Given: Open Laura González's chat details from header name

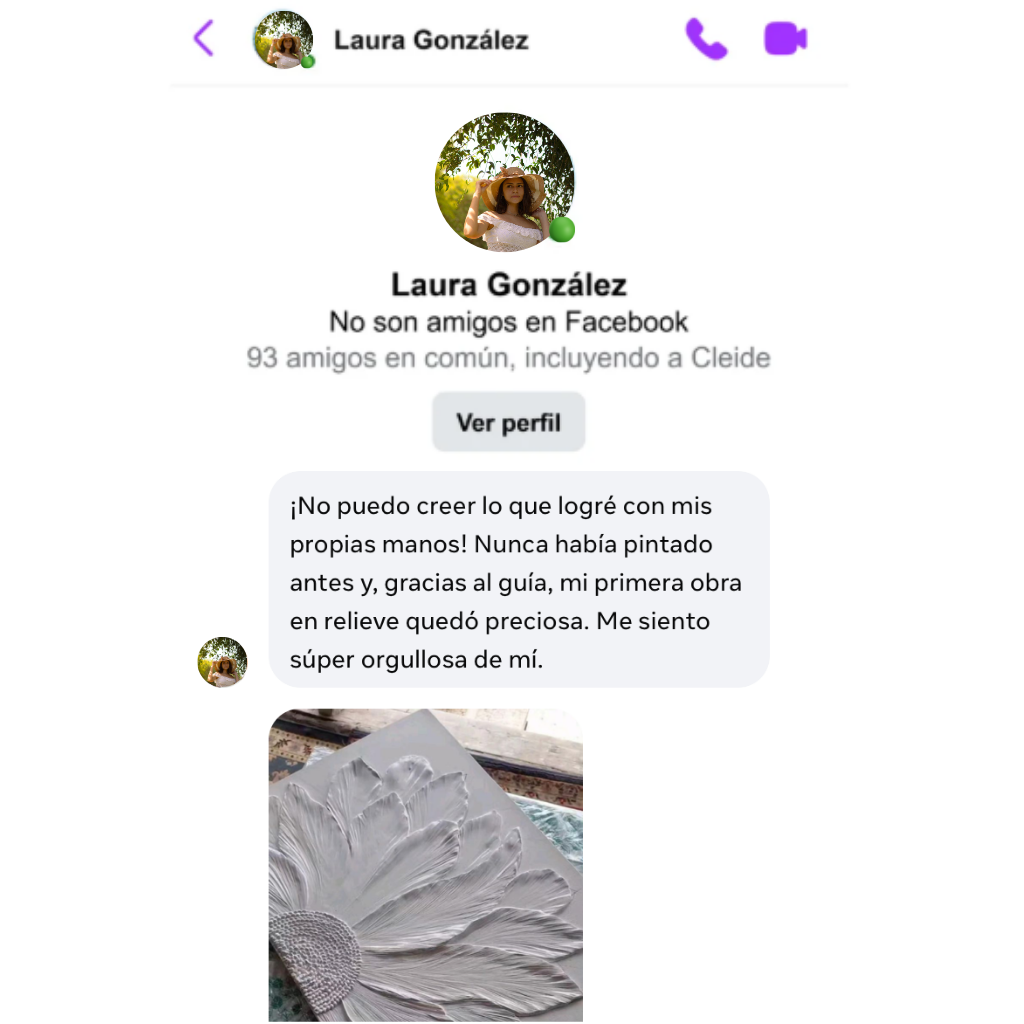Looking at the screenshot, I should point(431,40).
